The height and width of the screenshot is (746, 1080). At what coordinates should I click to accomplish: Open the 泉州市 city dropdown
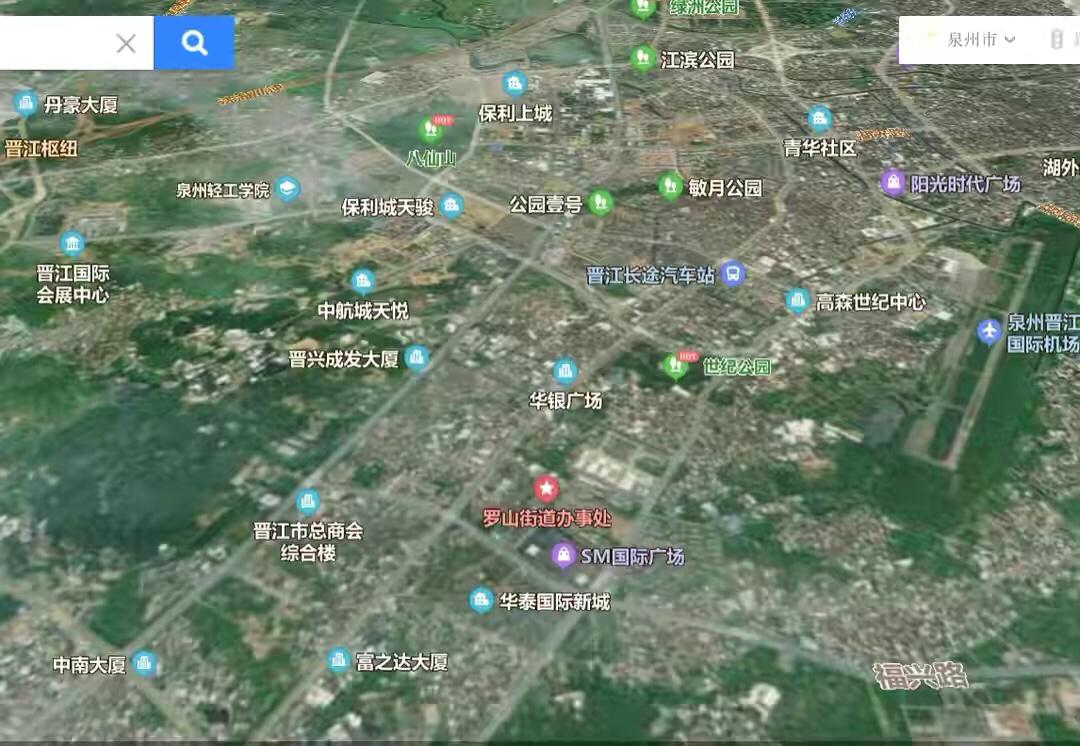980,40
